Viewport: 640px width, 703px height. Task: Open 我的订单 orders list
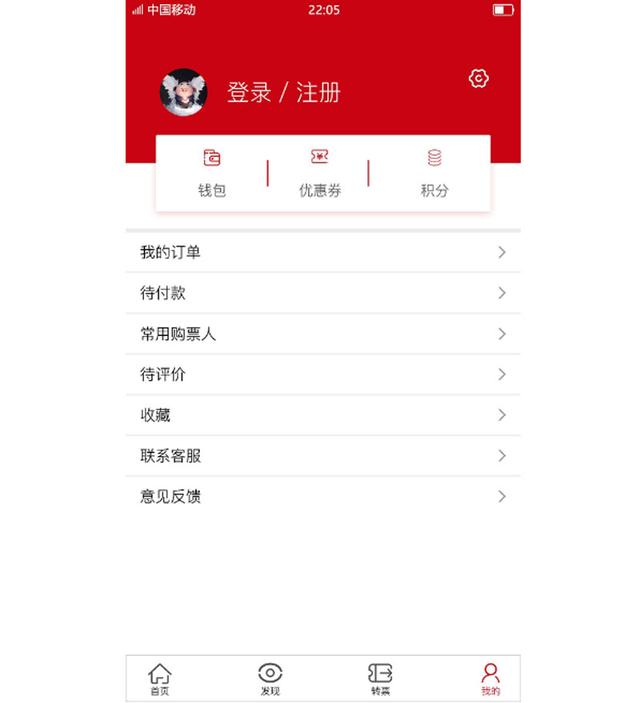(x=322, y=252)
